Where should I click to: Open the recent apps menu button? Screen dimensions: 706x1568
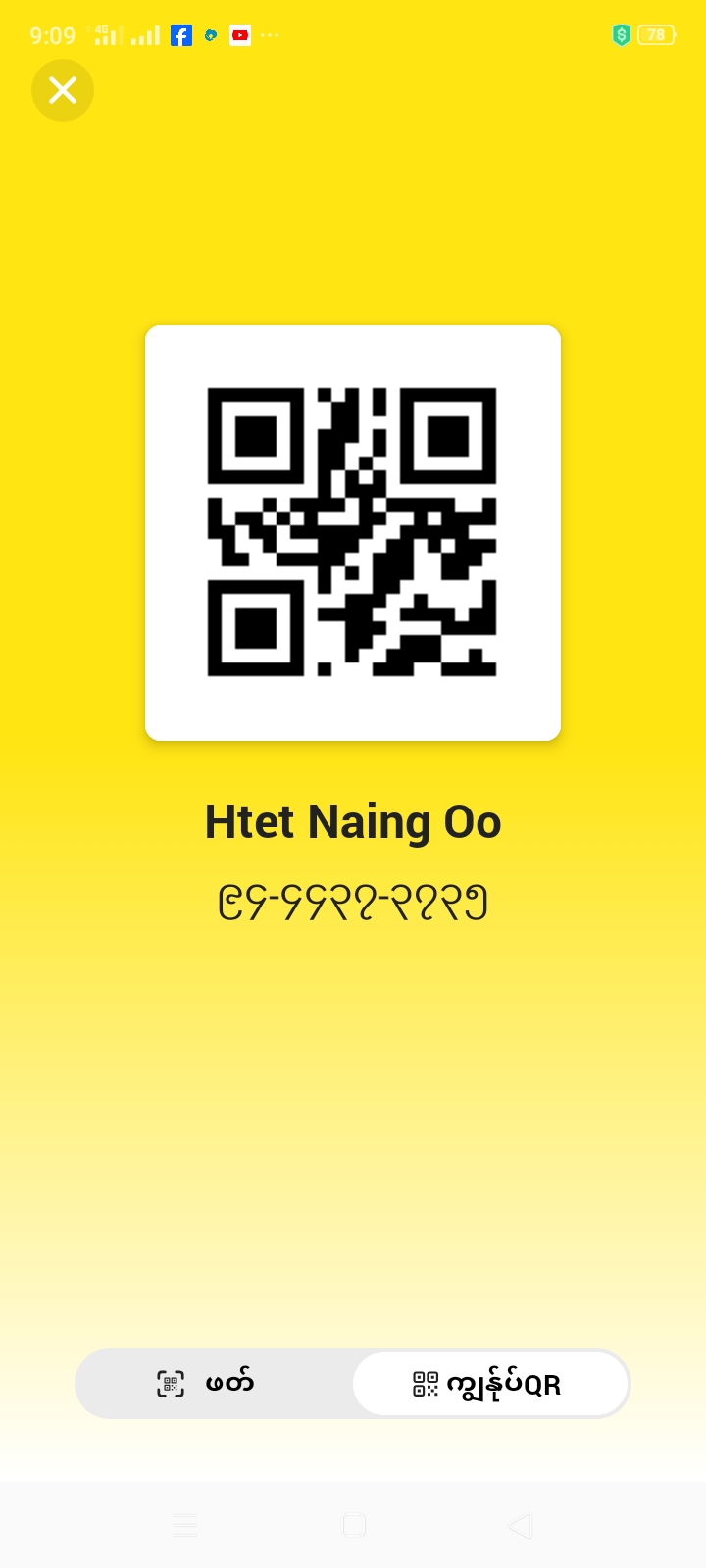pos(185,1525)
